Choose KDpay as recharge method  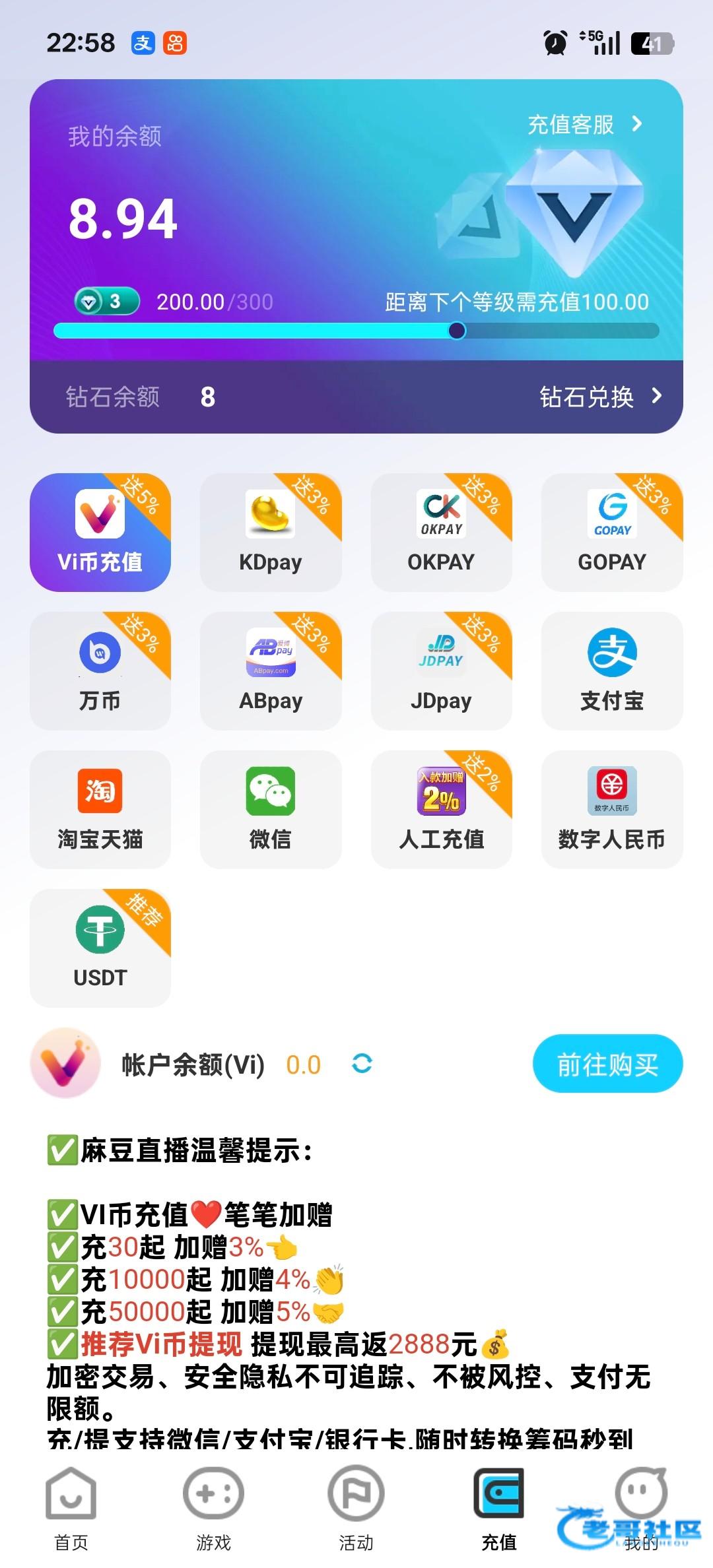point(271,532)
